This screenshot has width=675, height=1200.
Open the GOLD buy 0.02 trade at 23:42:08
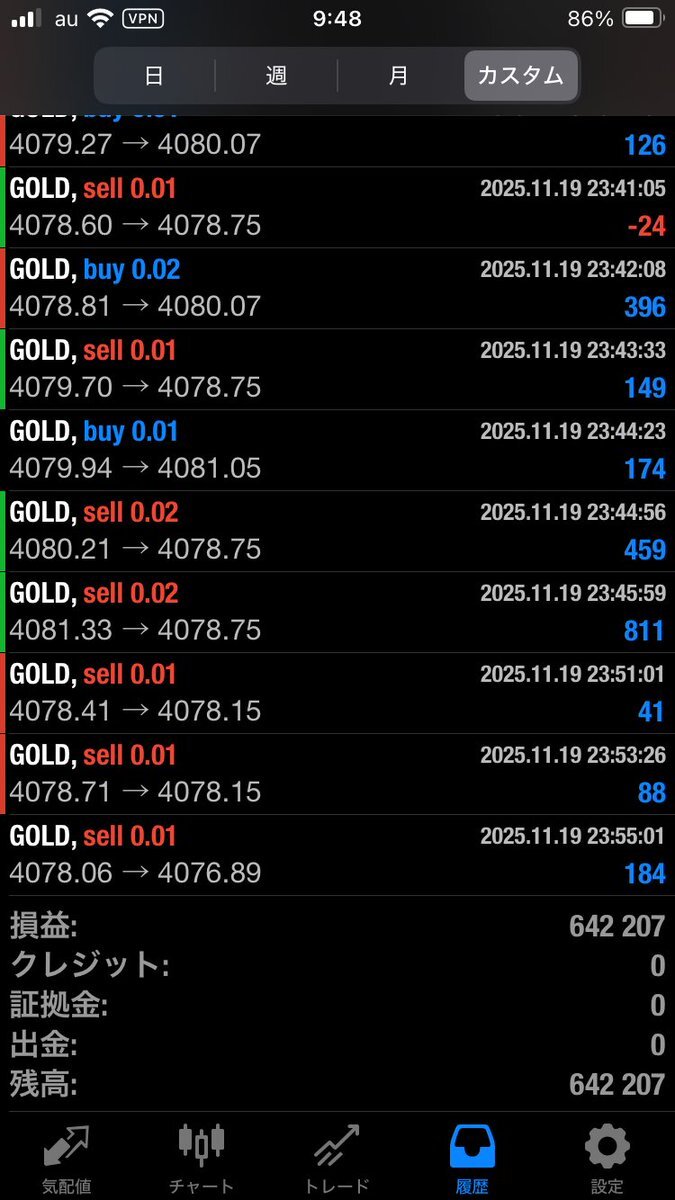pyautogui.click(x=337, y=288)
